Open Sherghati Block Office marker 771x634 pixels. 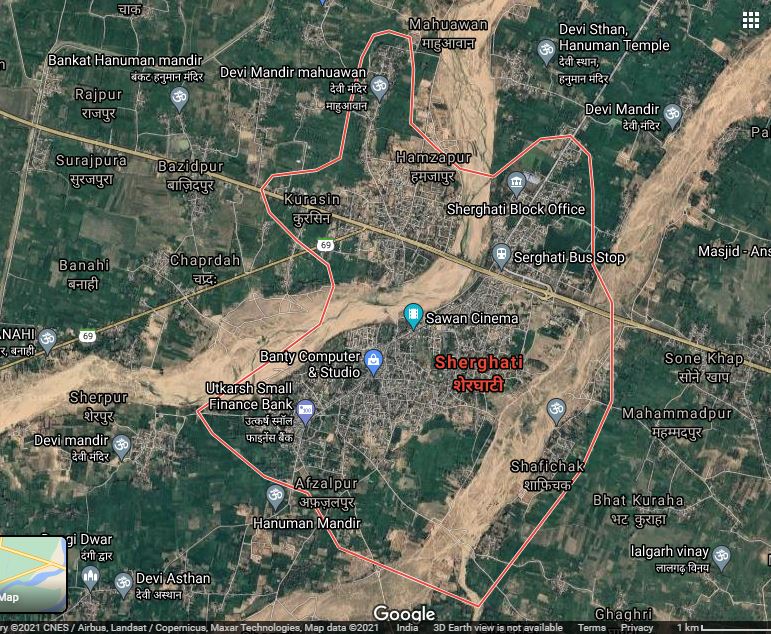pyautogui.click(x=516, y=183)
